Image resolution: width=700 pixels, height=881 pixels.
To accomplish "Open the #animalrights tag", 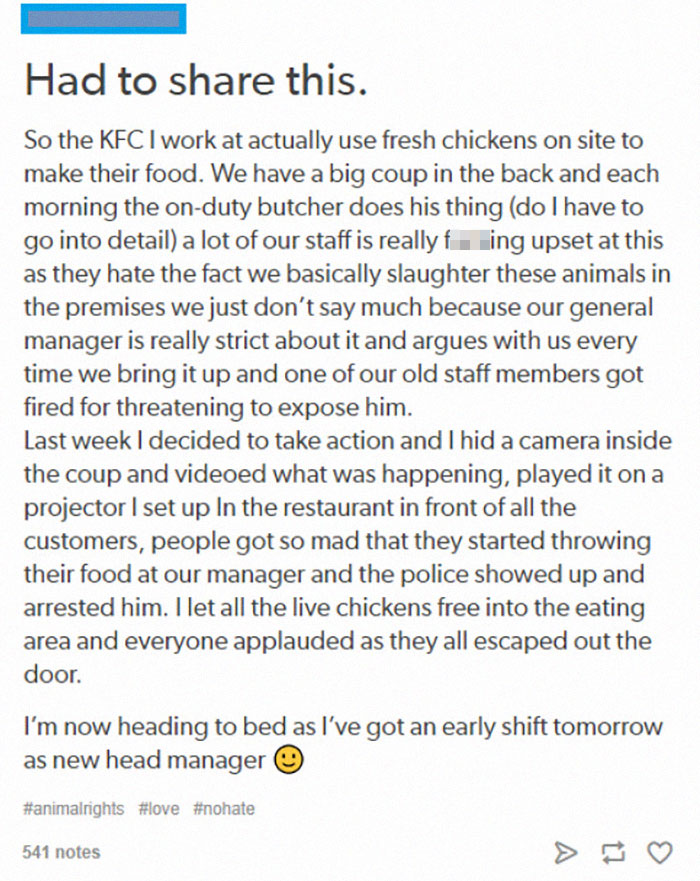I will (74, 807).
